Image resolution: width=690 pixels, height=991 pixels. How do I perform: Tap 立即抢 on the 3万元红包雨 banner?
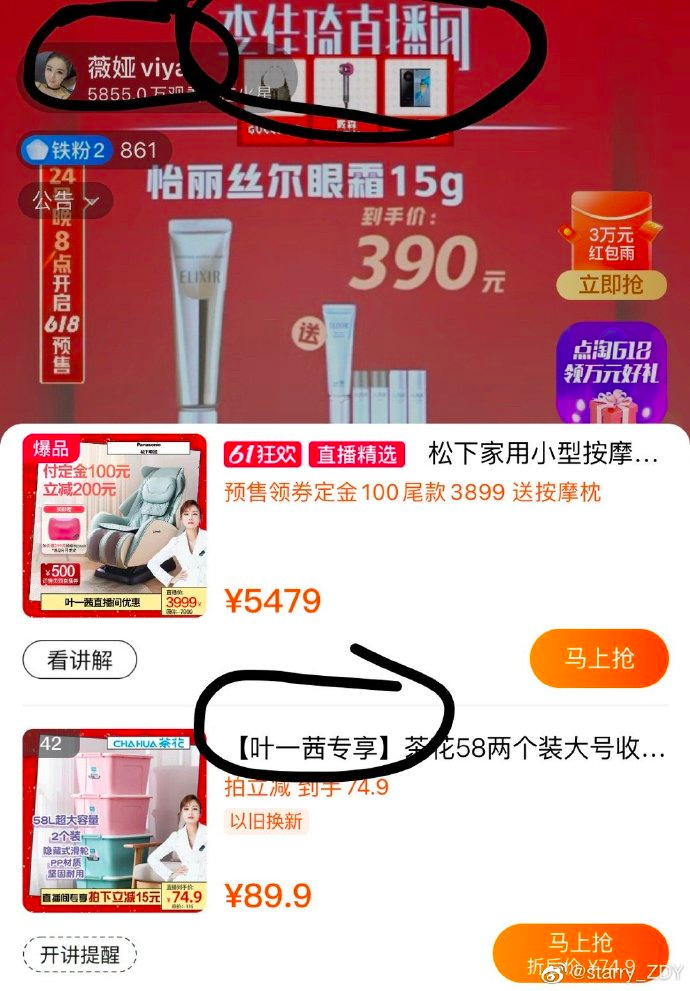pos(611,285)
